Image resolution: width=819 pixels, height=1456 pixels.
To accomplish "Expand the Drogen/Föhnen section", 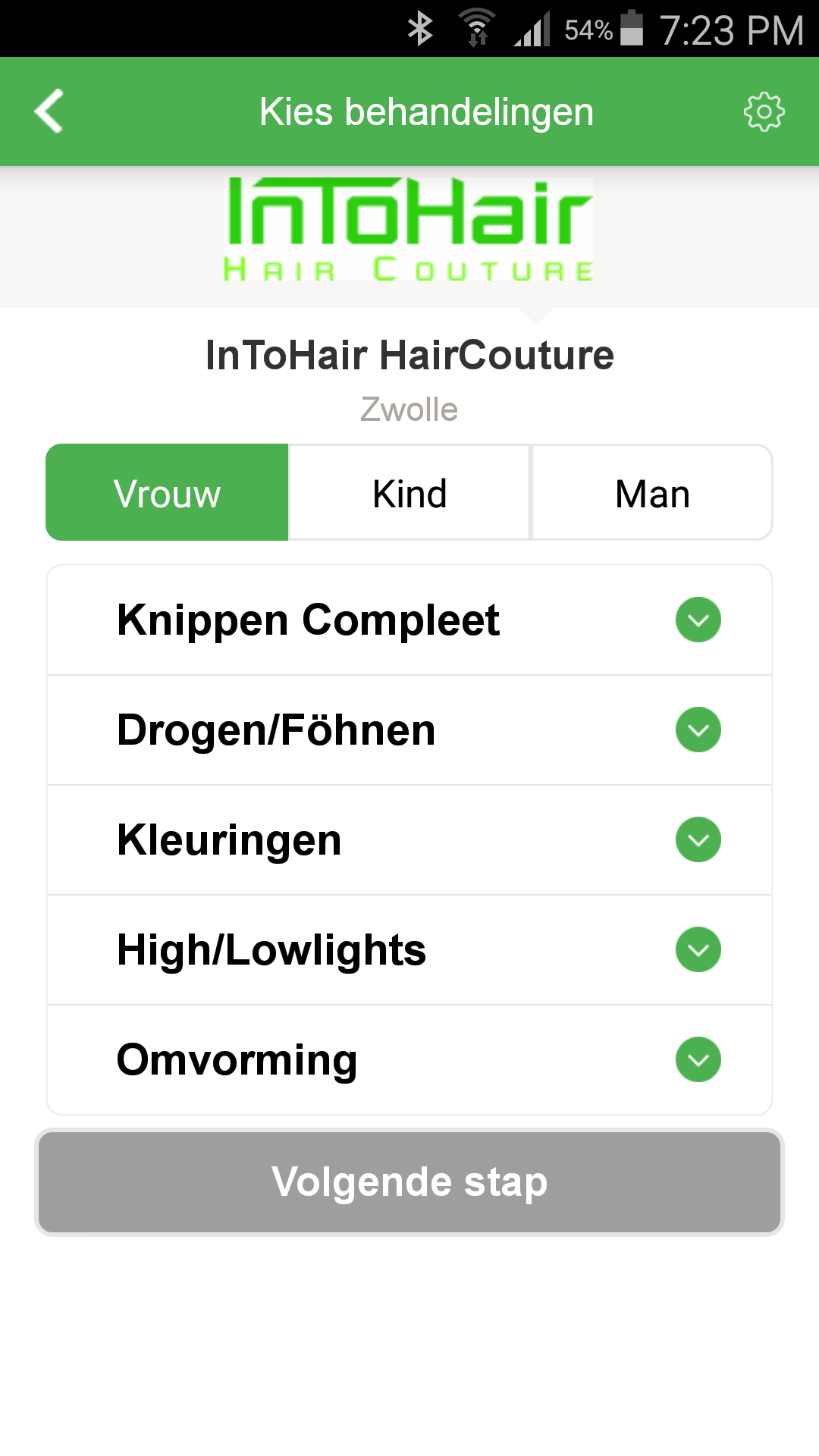I will point(698,730).
